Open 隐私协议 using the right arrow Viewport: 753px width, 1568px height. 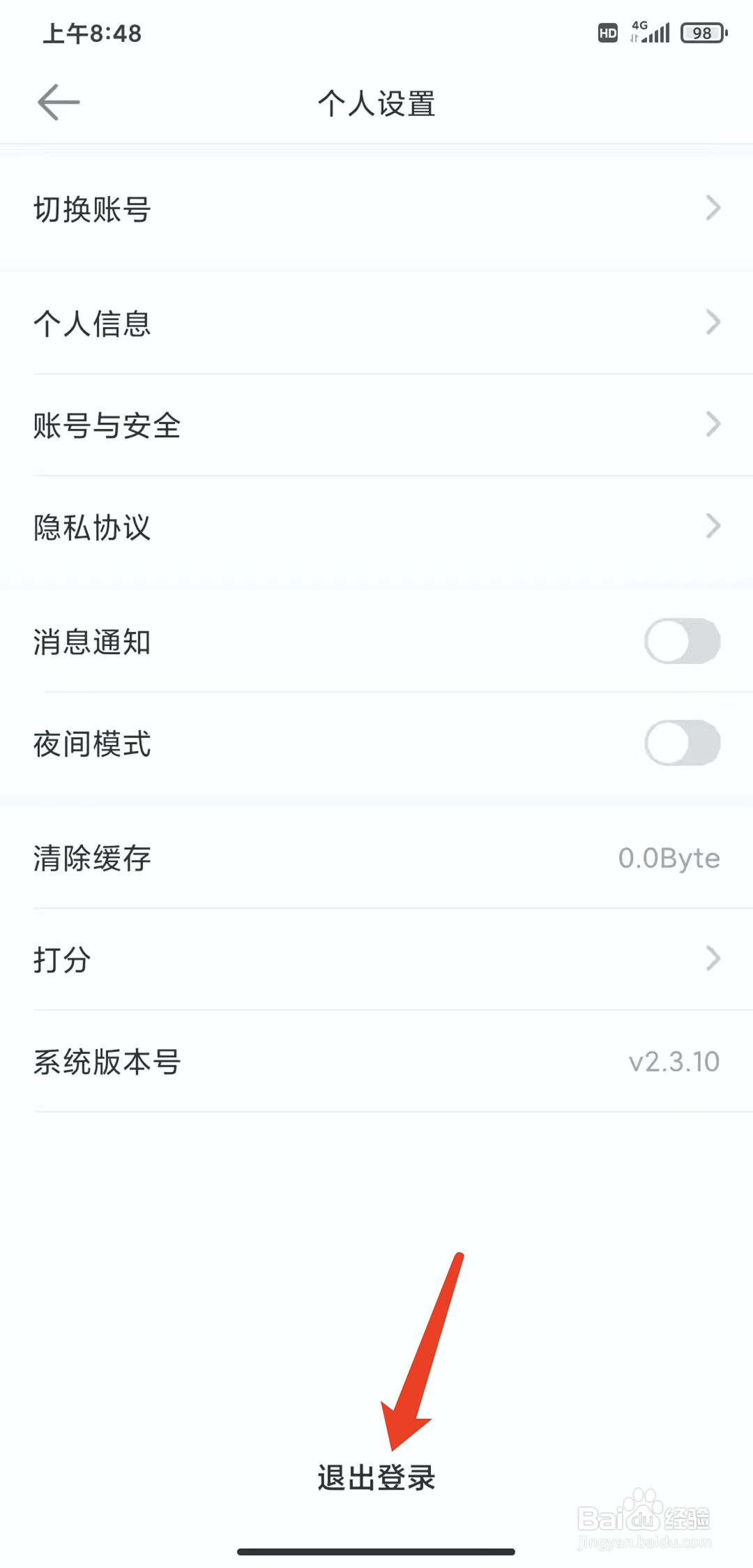click(713, 525)
